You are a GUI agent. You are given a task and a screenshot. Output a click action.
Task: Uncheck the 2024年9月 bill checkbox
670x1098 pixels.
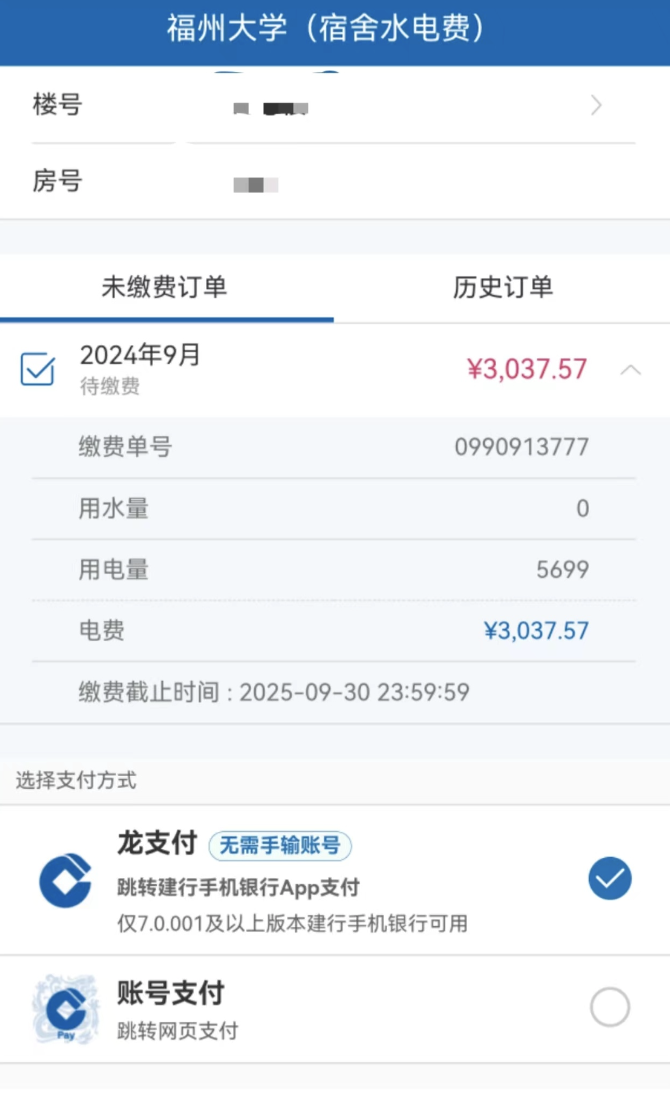click(38, 370)
